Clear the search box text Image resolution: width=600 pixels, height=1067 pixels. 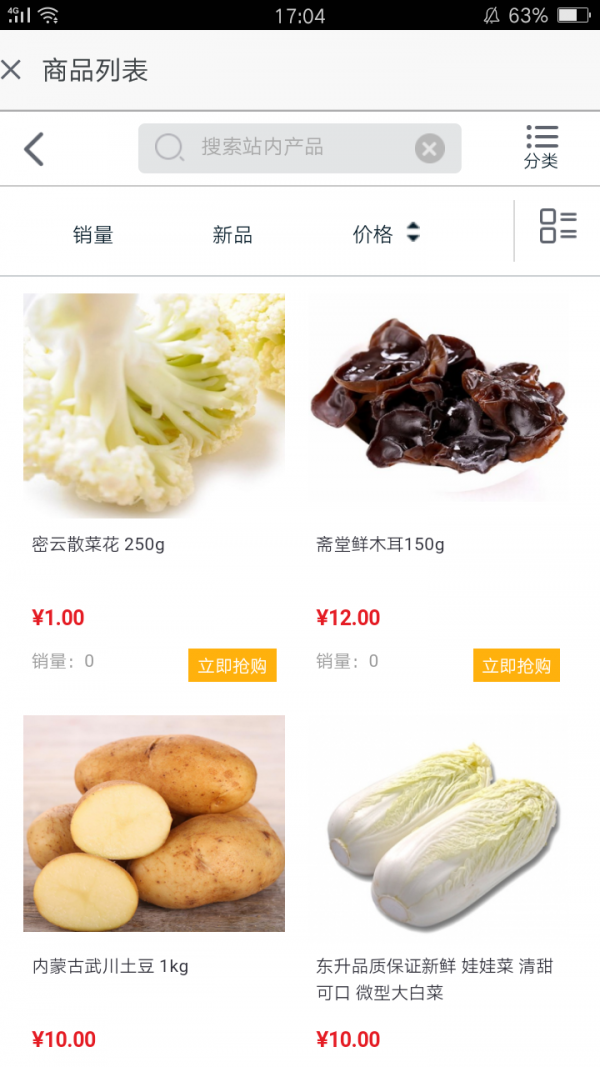pos(429,149)
